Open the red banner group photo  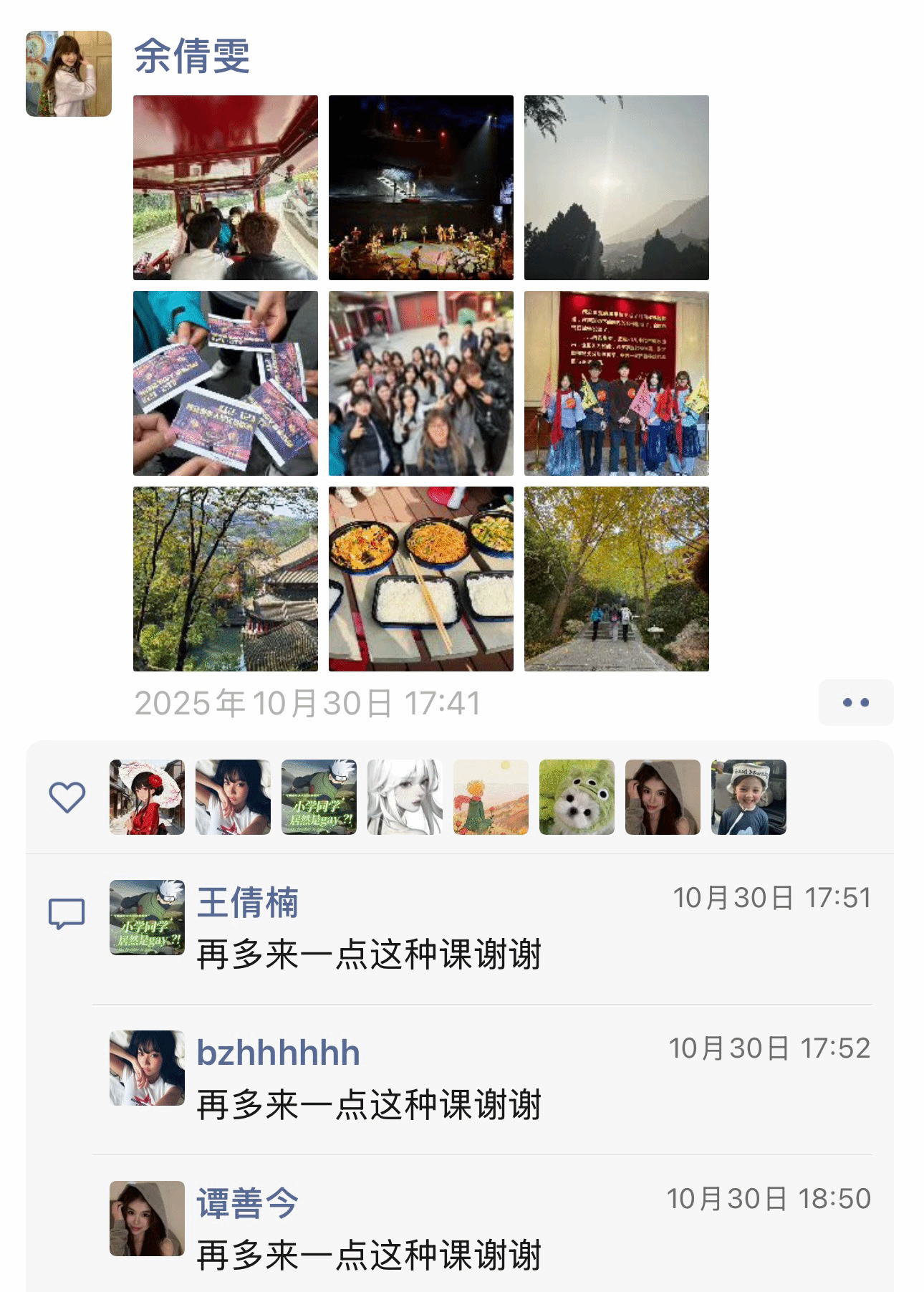pyautogui.click(x=616, y=383)
